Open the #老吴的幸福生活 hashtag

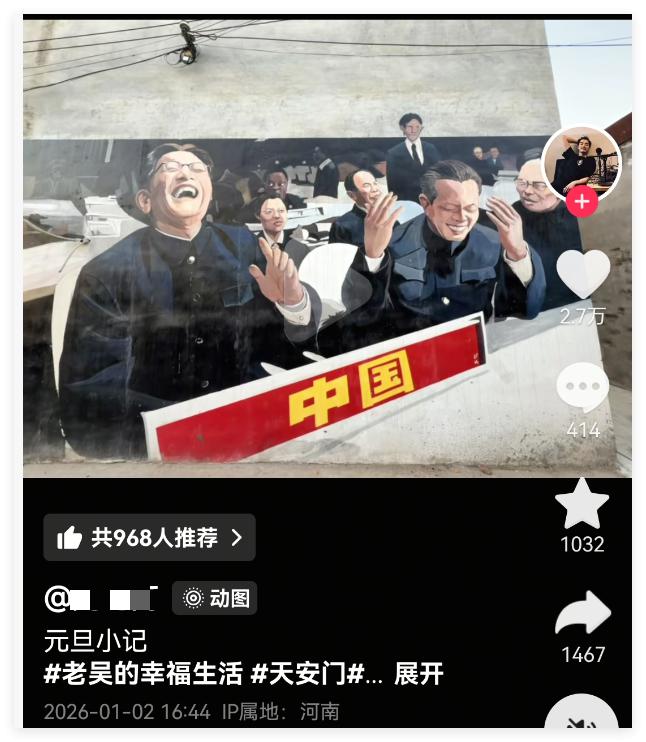(x=143, y=674)
